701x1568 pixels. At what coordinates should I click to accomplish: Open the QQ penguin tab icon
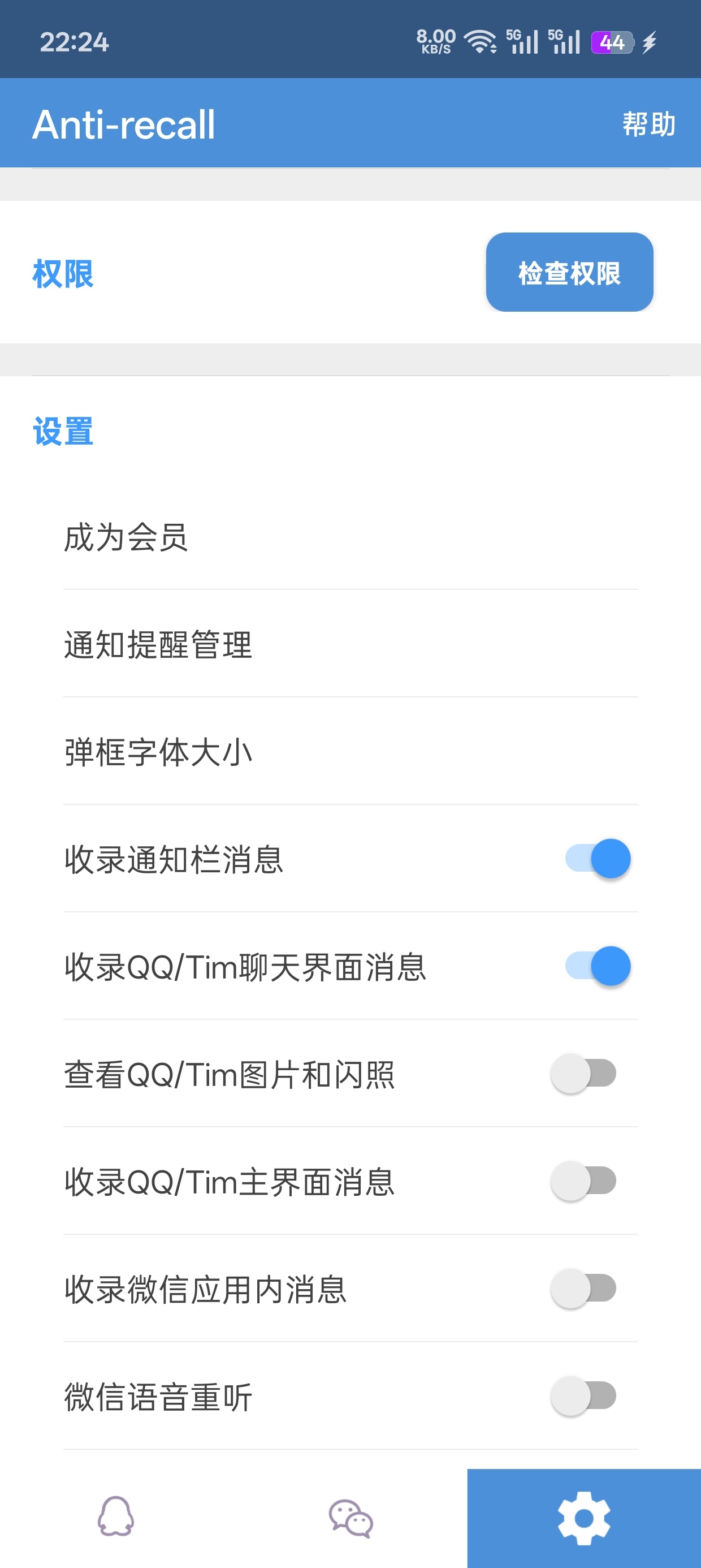(x=117, y=1518)
